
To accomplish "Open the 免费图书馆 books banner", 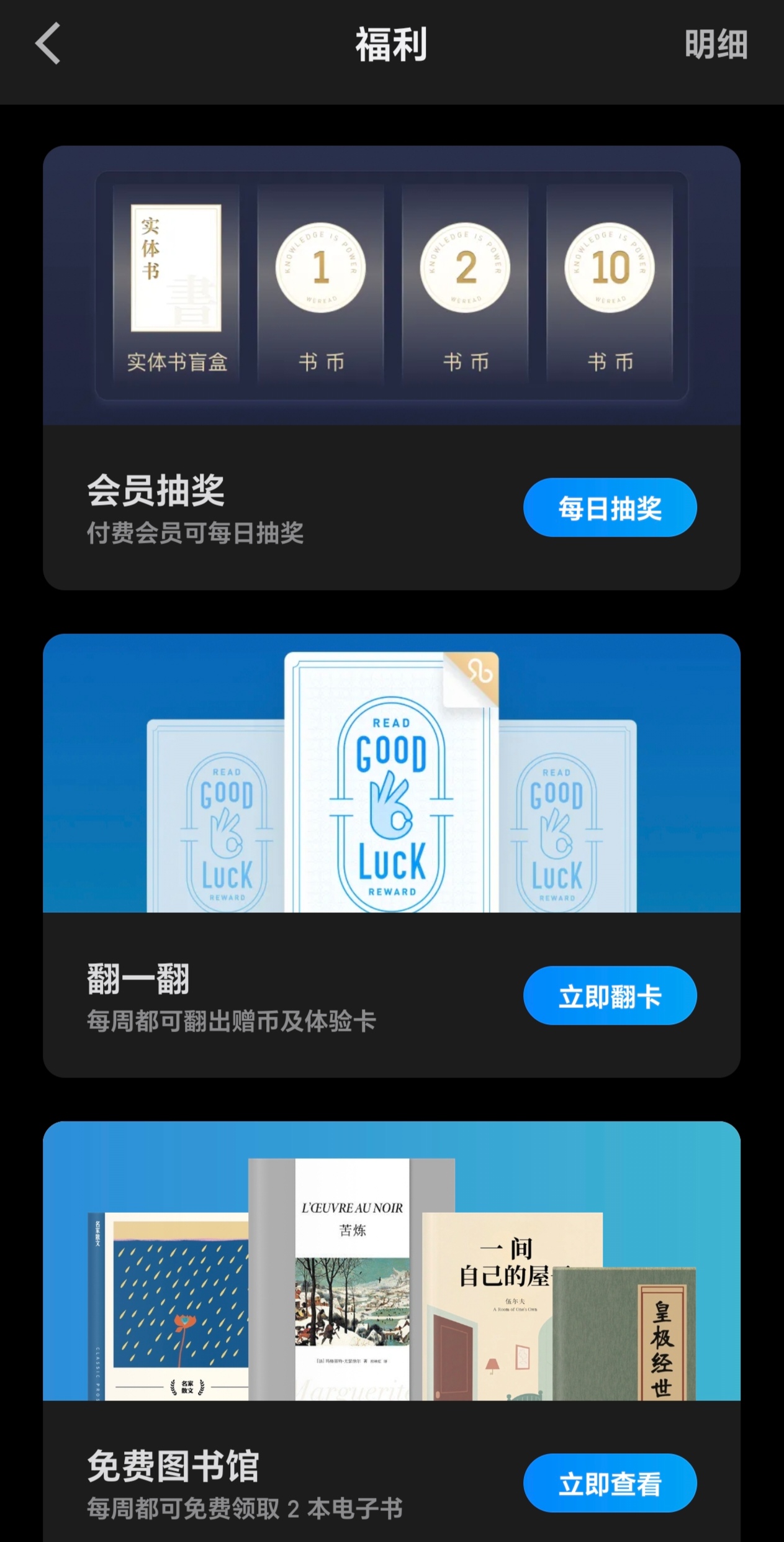I will tap(391, 1261).
